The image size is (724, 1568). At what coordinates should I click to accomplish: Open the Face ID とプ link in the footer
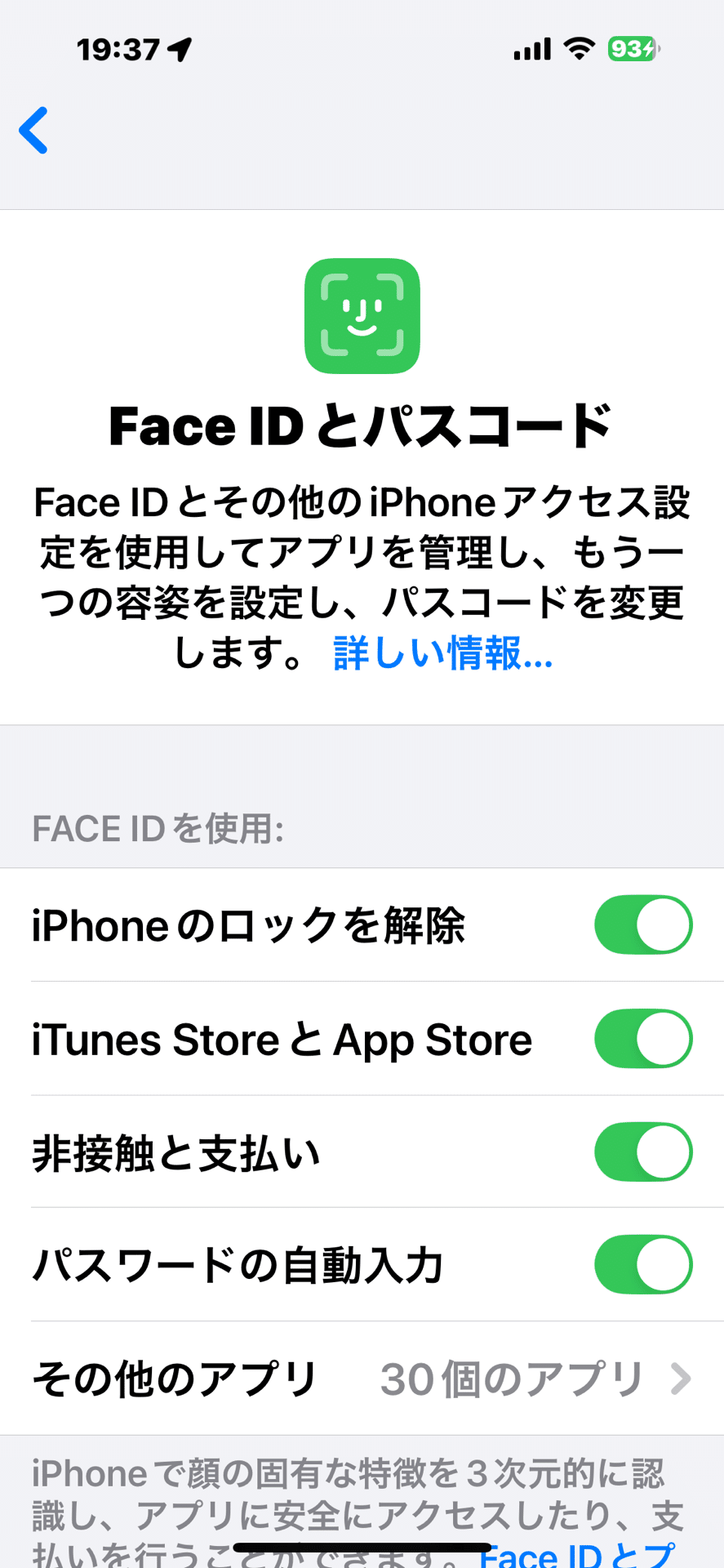(x=576, y=1554)
